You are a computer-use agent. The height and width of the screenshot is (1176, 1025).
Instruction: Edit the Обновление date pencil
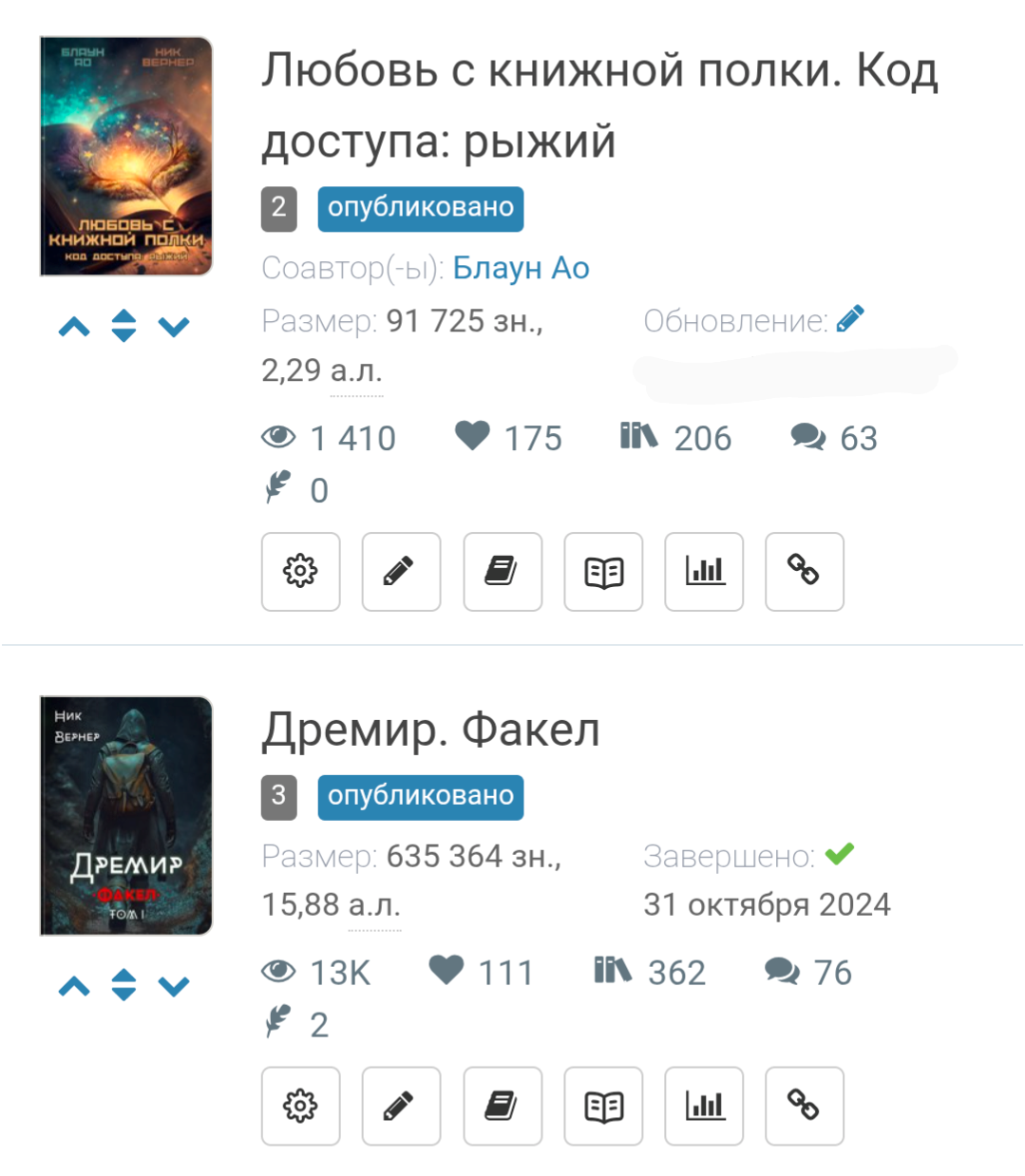coord(850,319)
